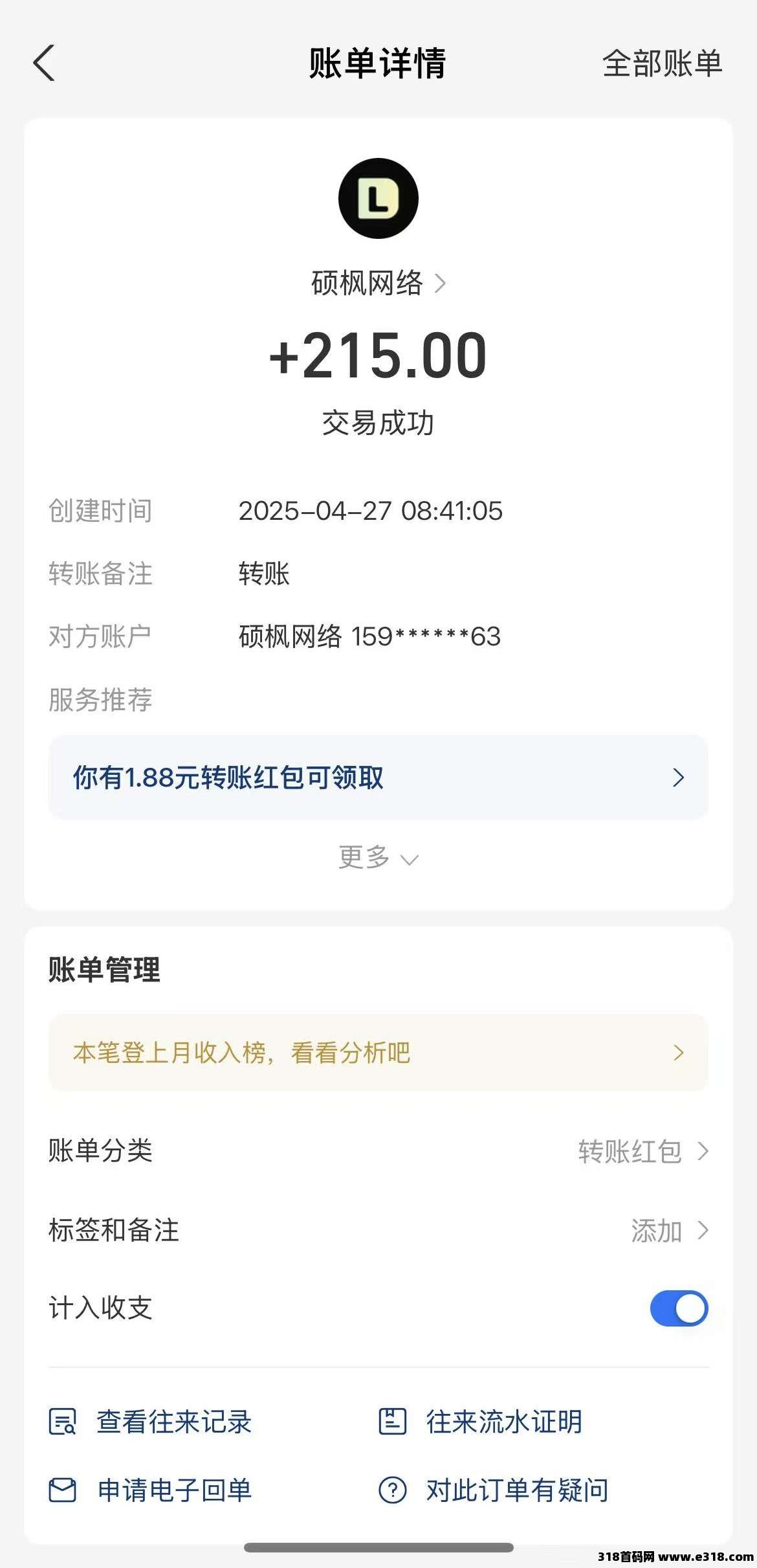
Task: Toggle the 计入收支 switch off
Action: pyautogui.click(x=679, y=1308)
